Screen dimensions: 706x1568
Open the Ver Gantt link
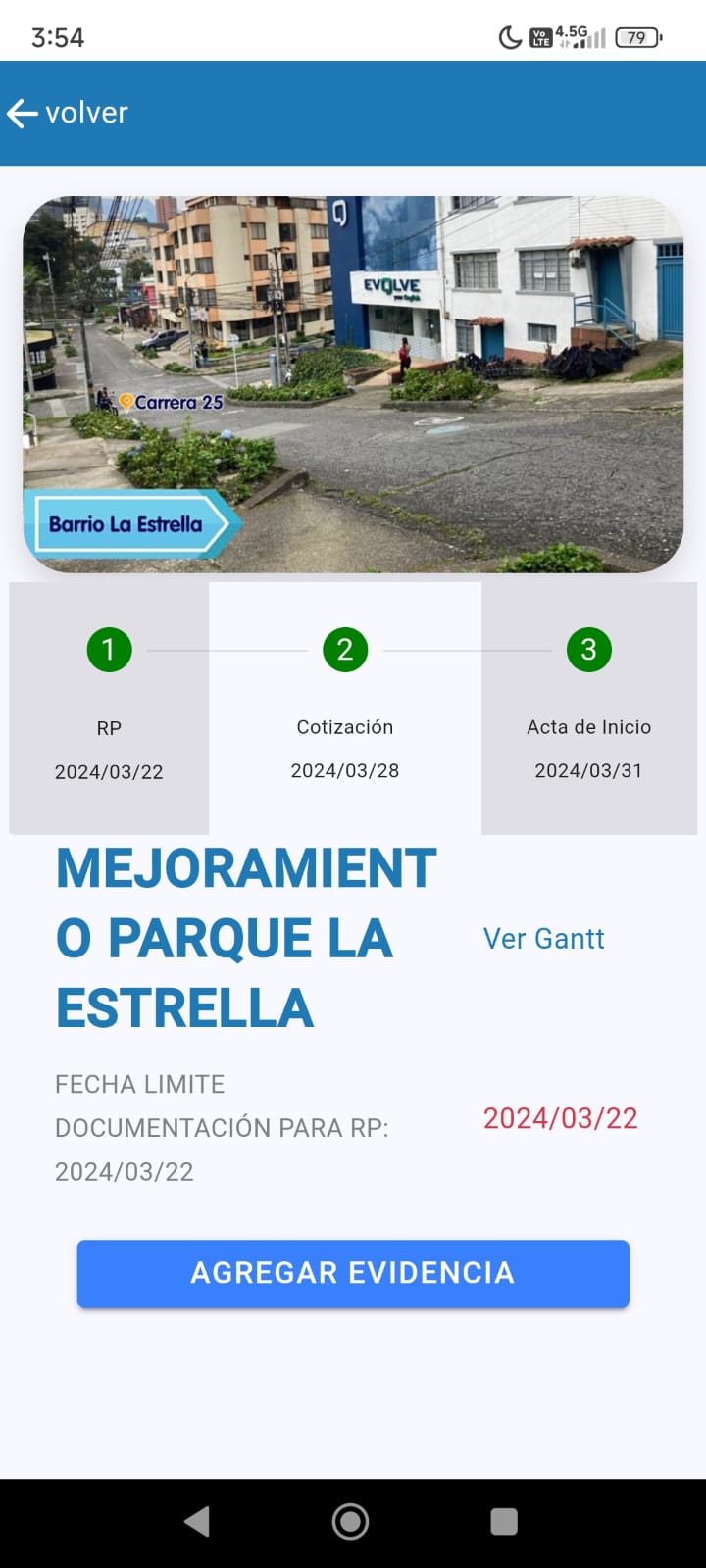543,938
